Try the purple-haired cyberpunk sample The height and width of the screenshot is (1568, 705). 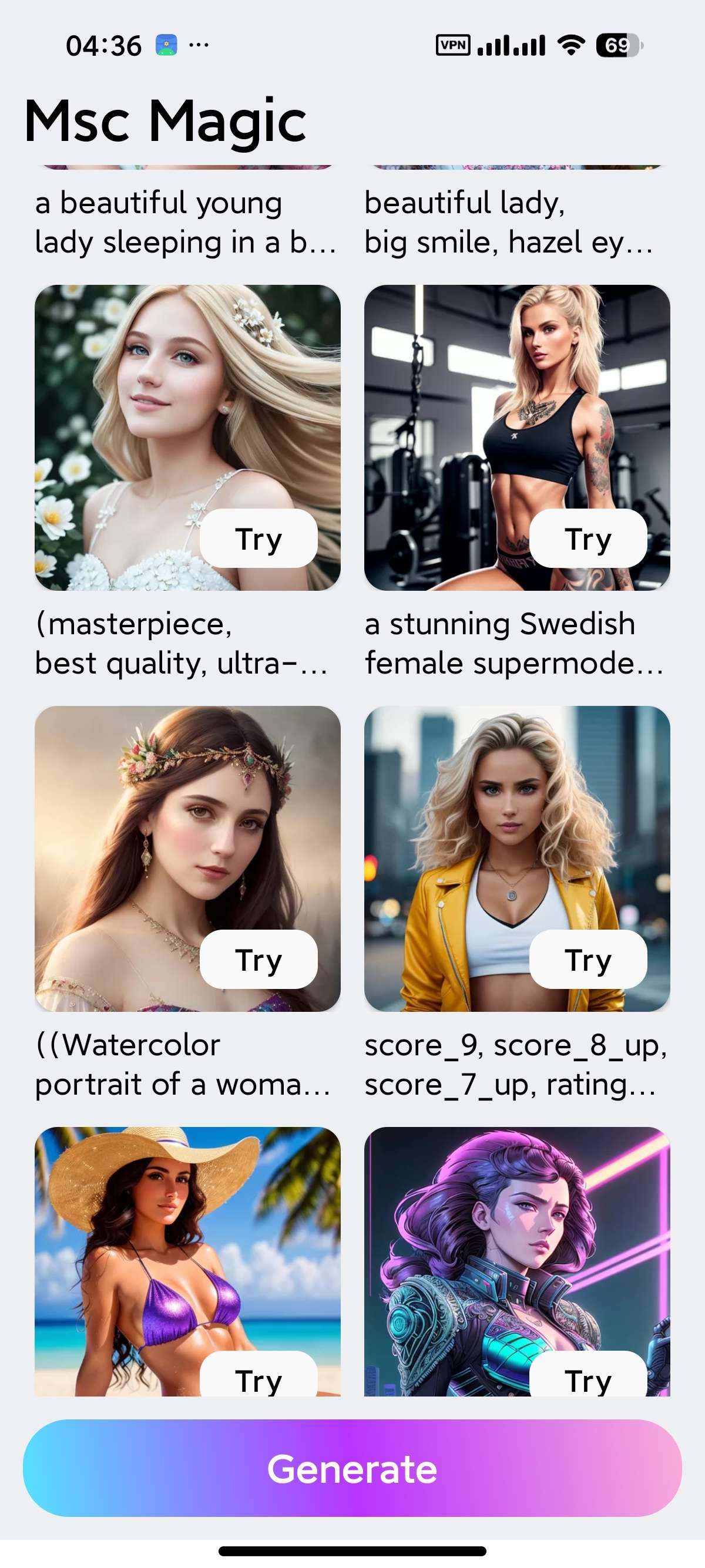[x=588, y=1374]
